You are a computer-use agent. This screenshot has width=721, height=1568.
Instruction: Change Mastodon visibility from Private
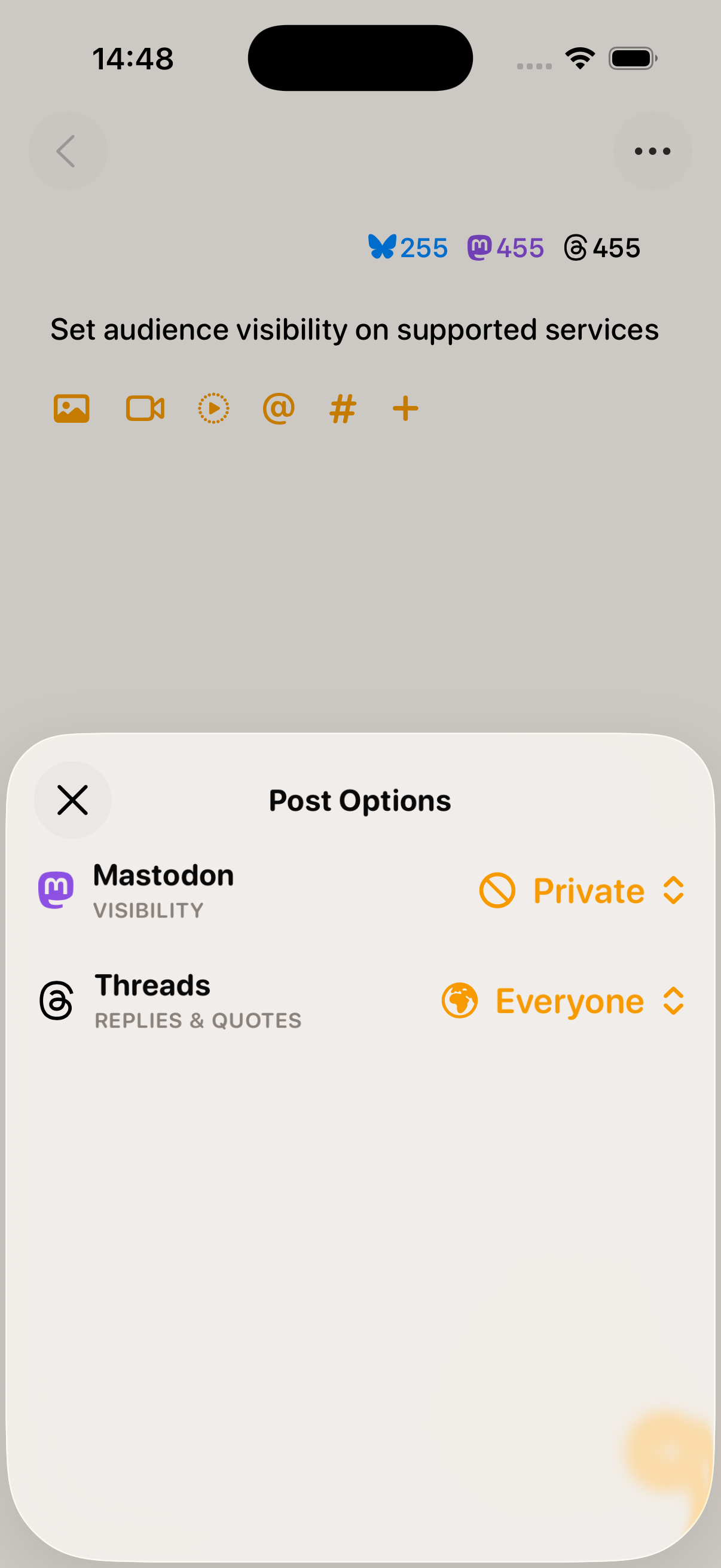[x=587, y=890]
